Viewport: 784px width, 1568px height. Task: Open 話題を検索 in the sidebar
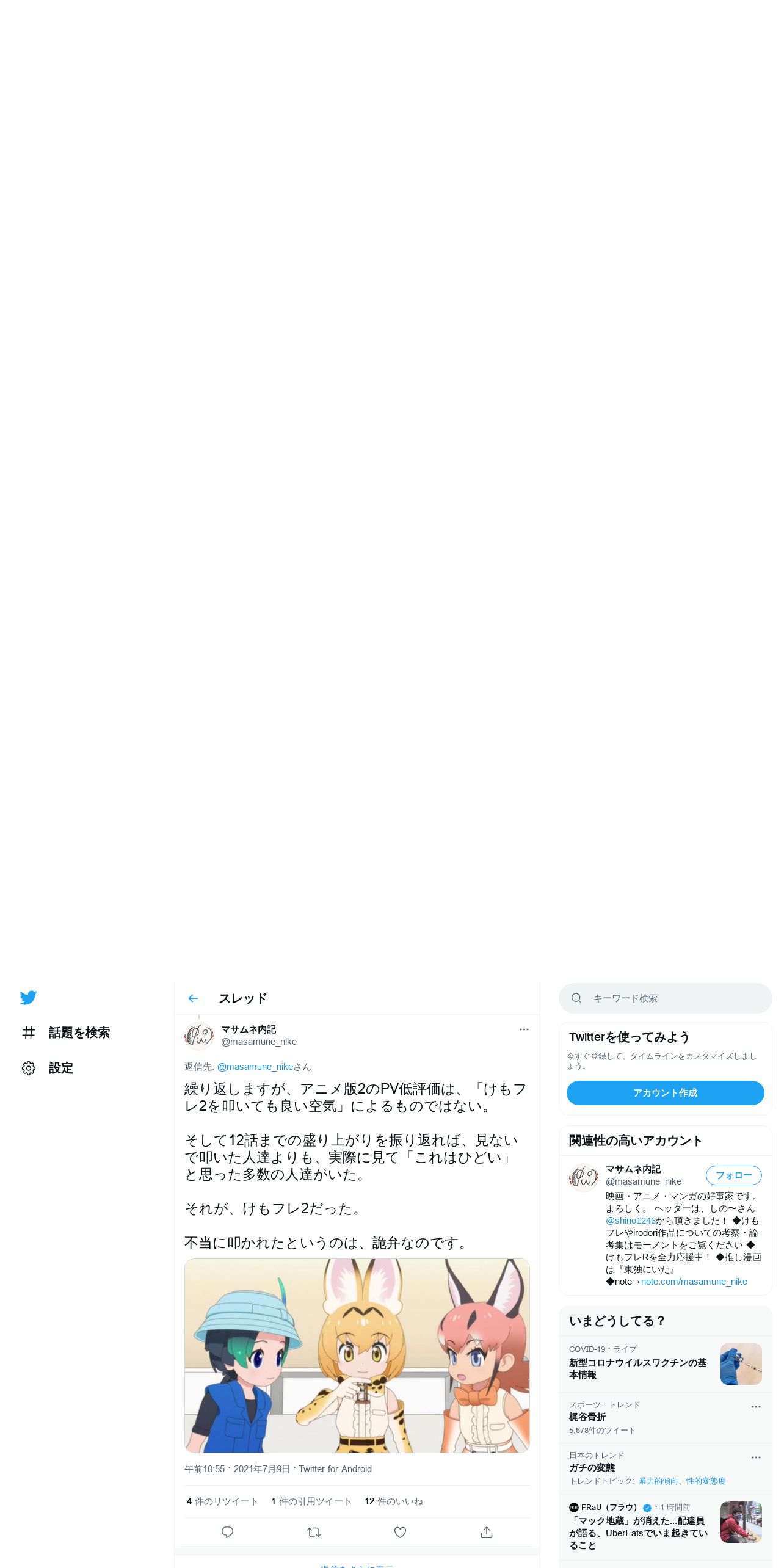click(x=65, y=1033)
